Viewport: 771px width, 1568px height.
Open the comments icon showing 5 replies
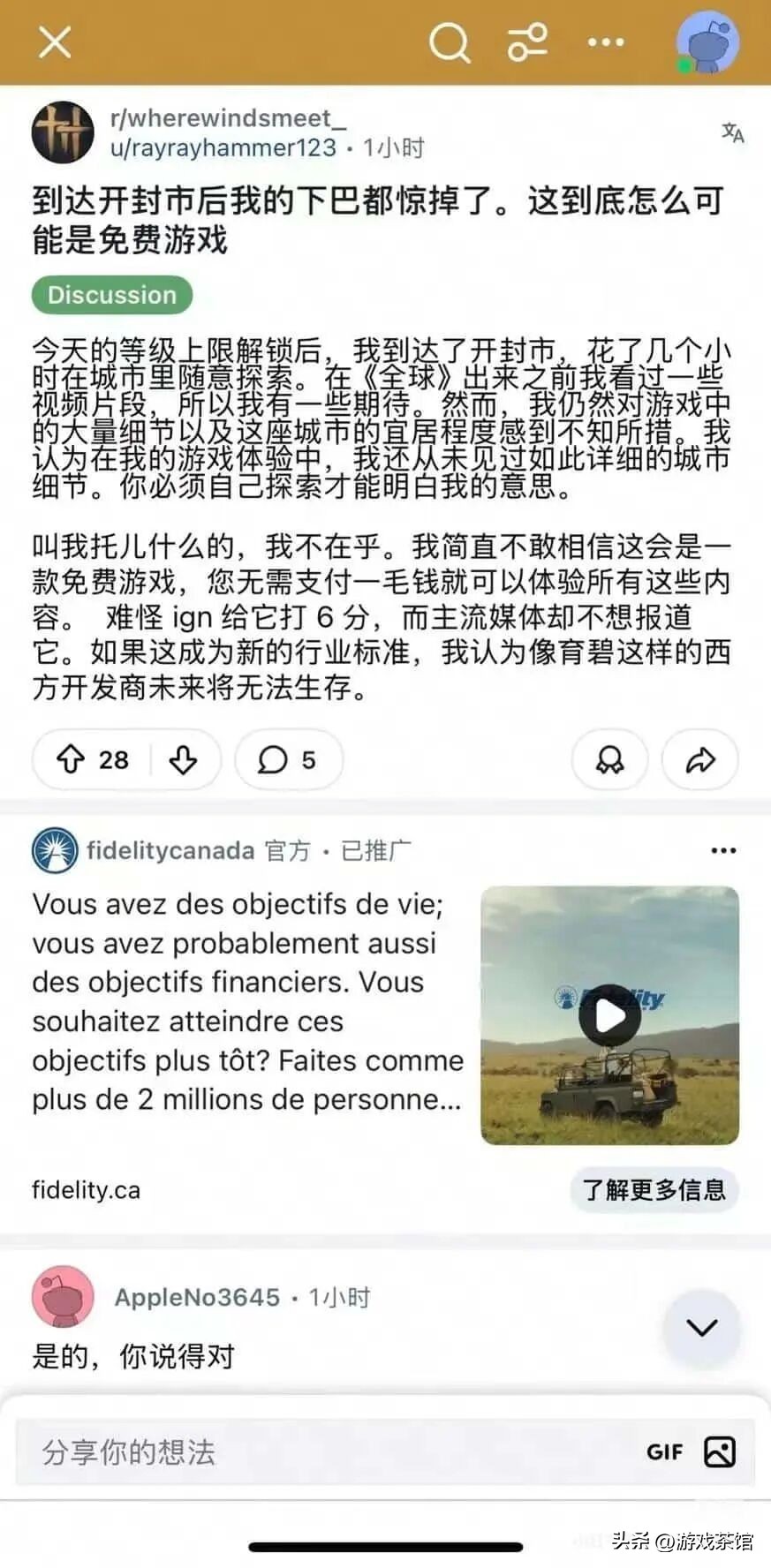(x=289, y=759)
